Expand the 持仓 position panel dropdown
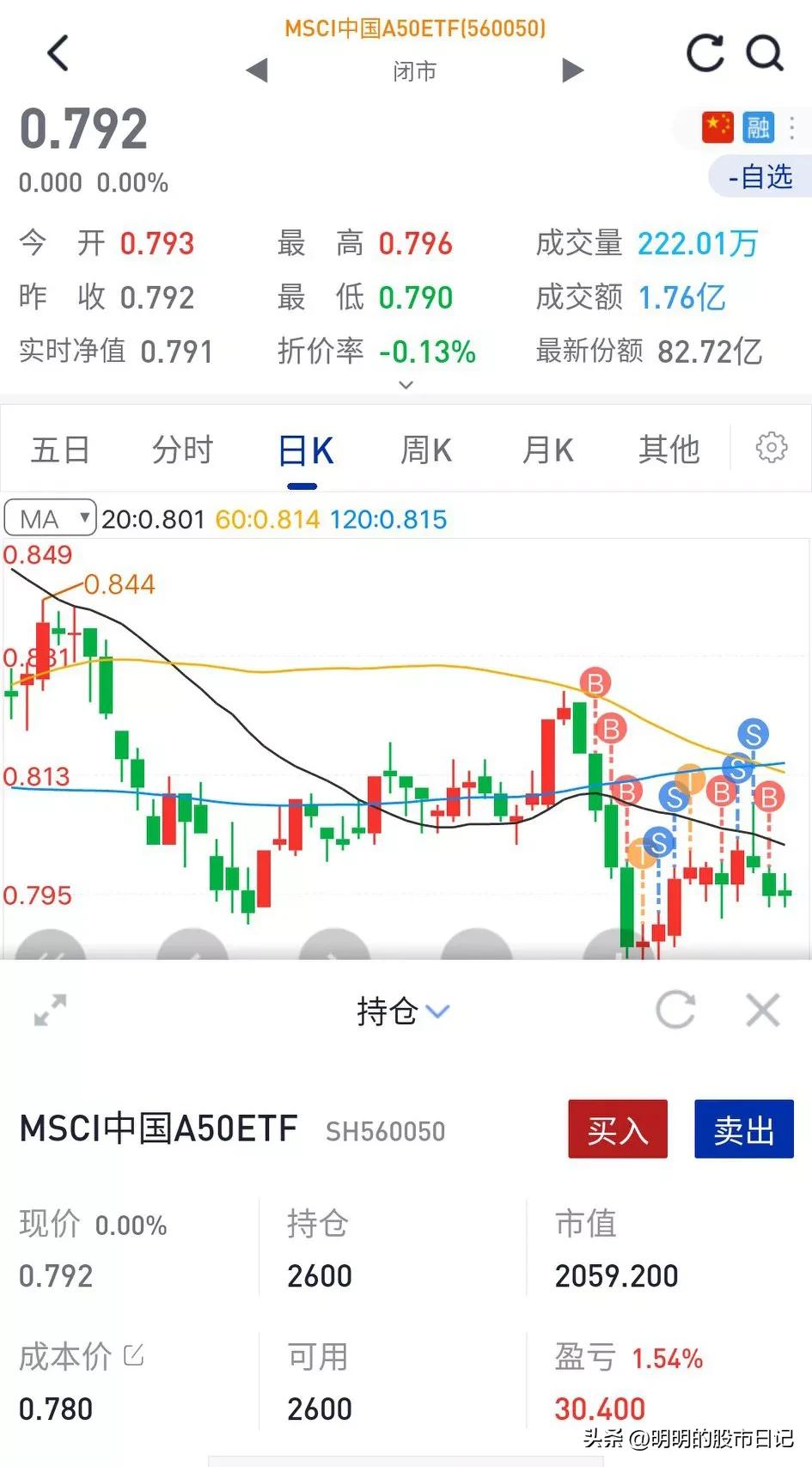This screenshot has width=812, height=1467. click(404, 1012)
